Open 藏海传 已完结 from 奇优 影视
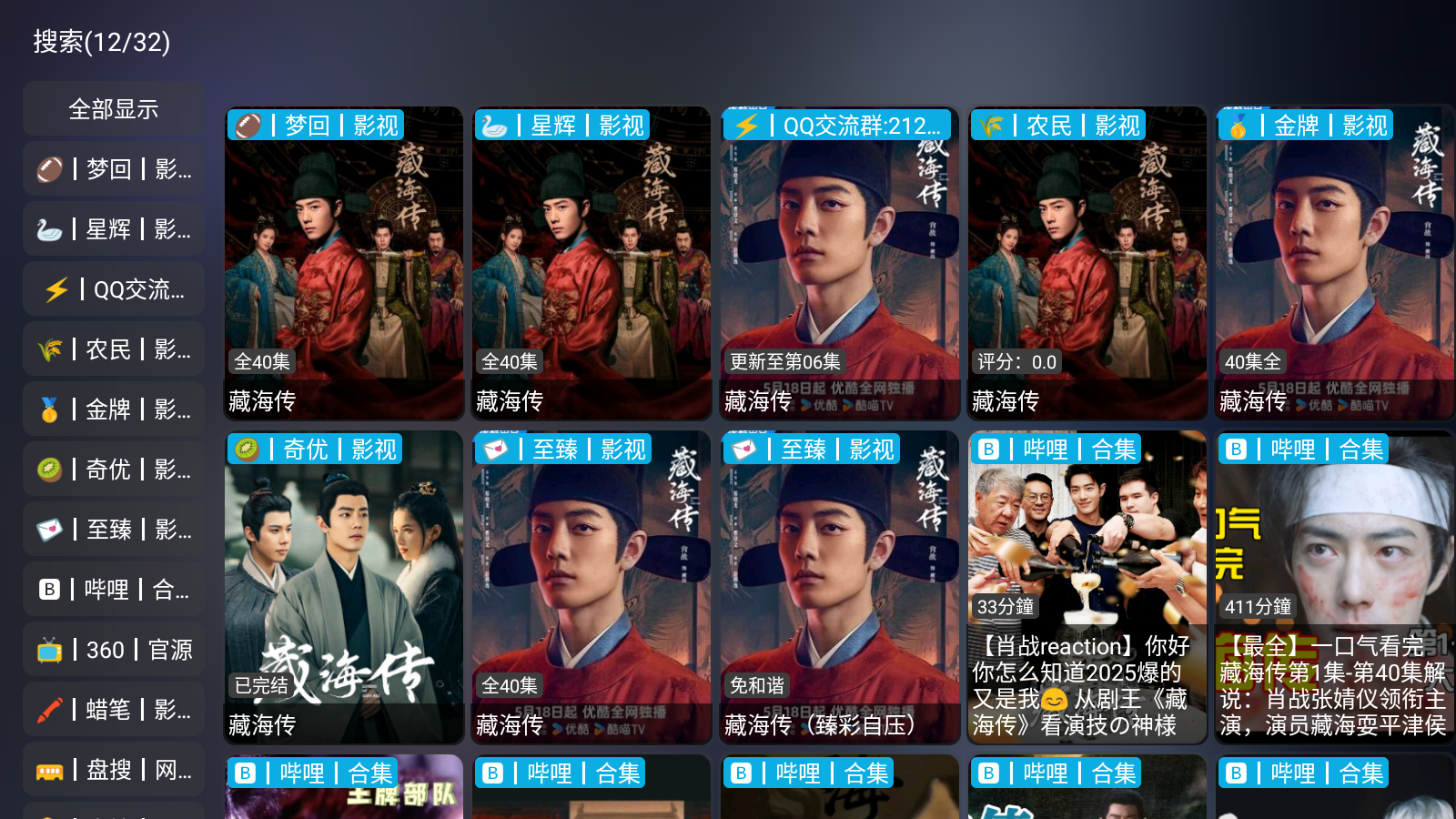1456x819 pixels. coord(344,588)
